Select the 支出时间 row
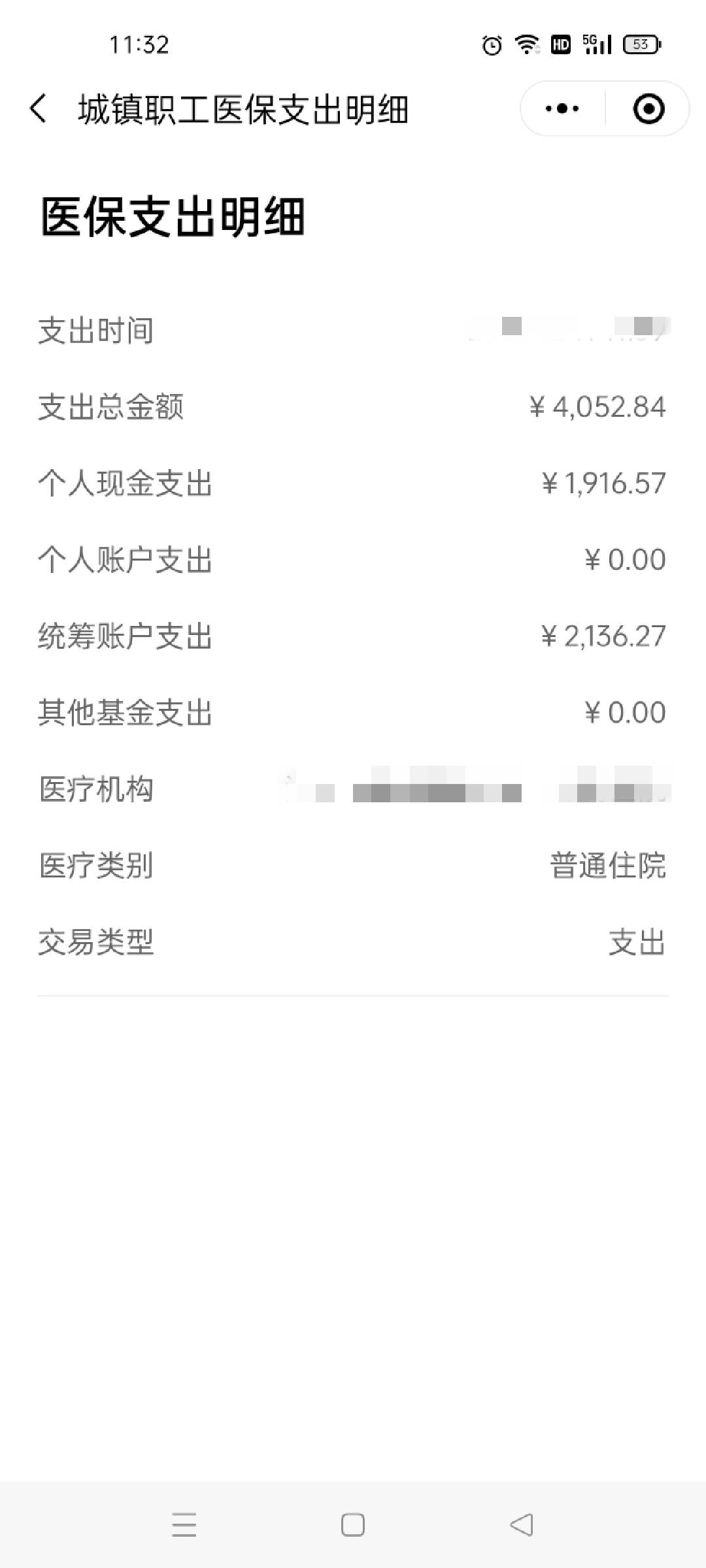The image size is (706, 1568). tap(95, 330)
